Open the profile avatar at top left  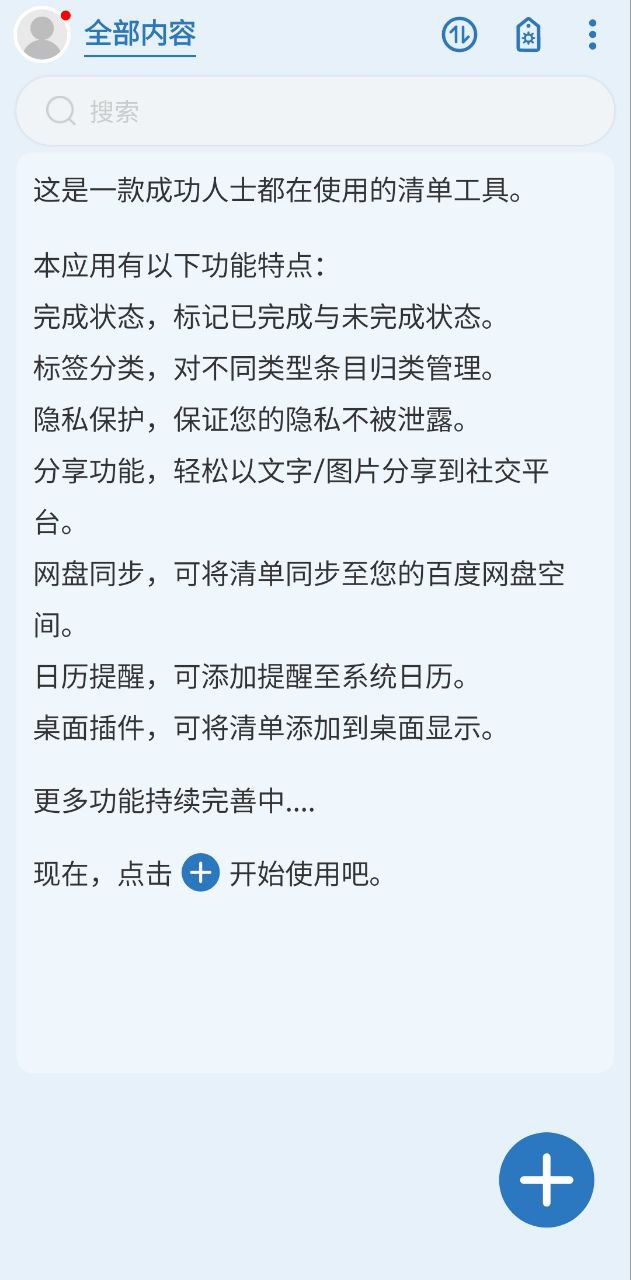tap(42, 34)
